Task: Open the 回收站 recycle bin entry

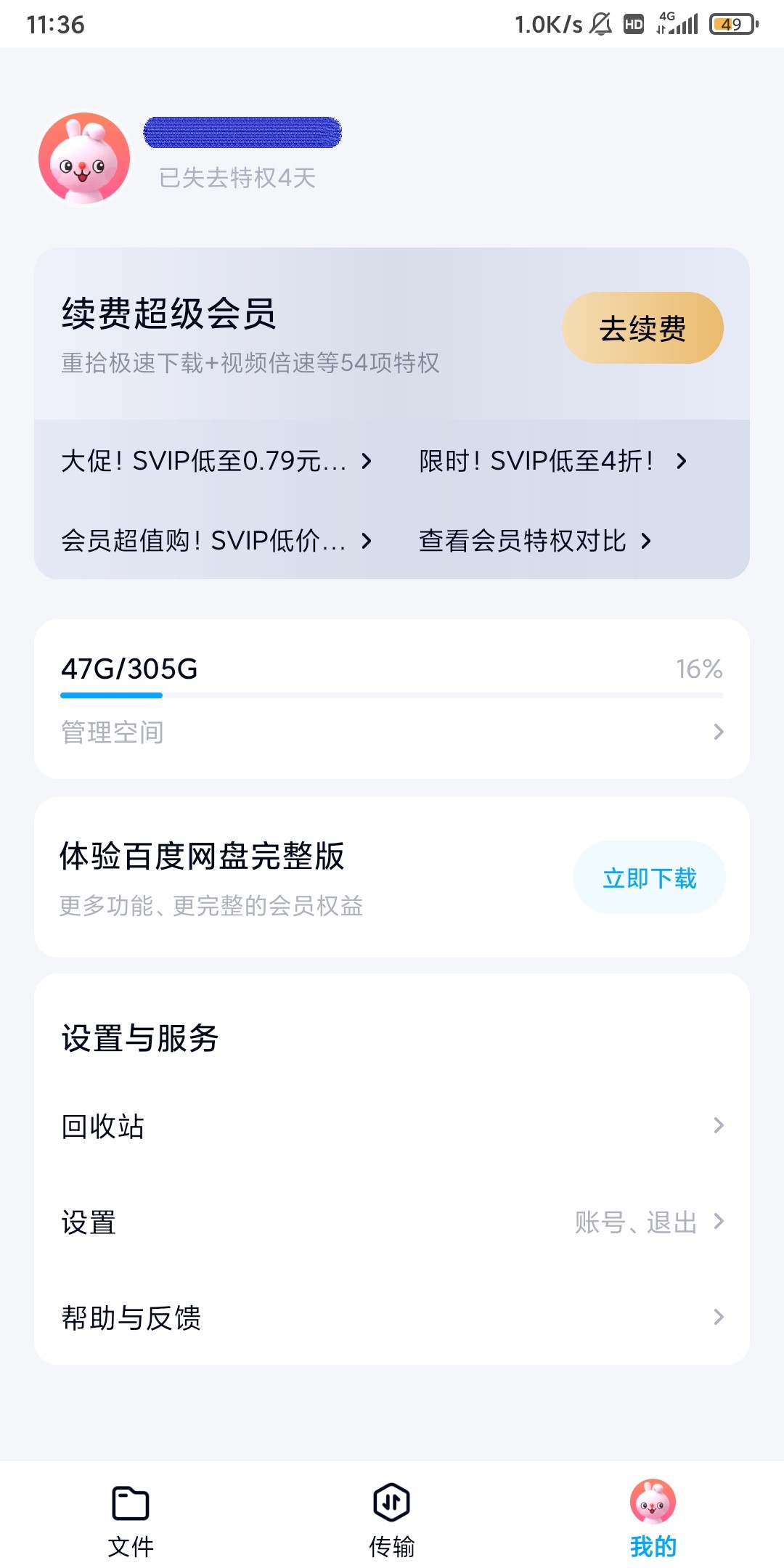Action: coord(392,1126)
